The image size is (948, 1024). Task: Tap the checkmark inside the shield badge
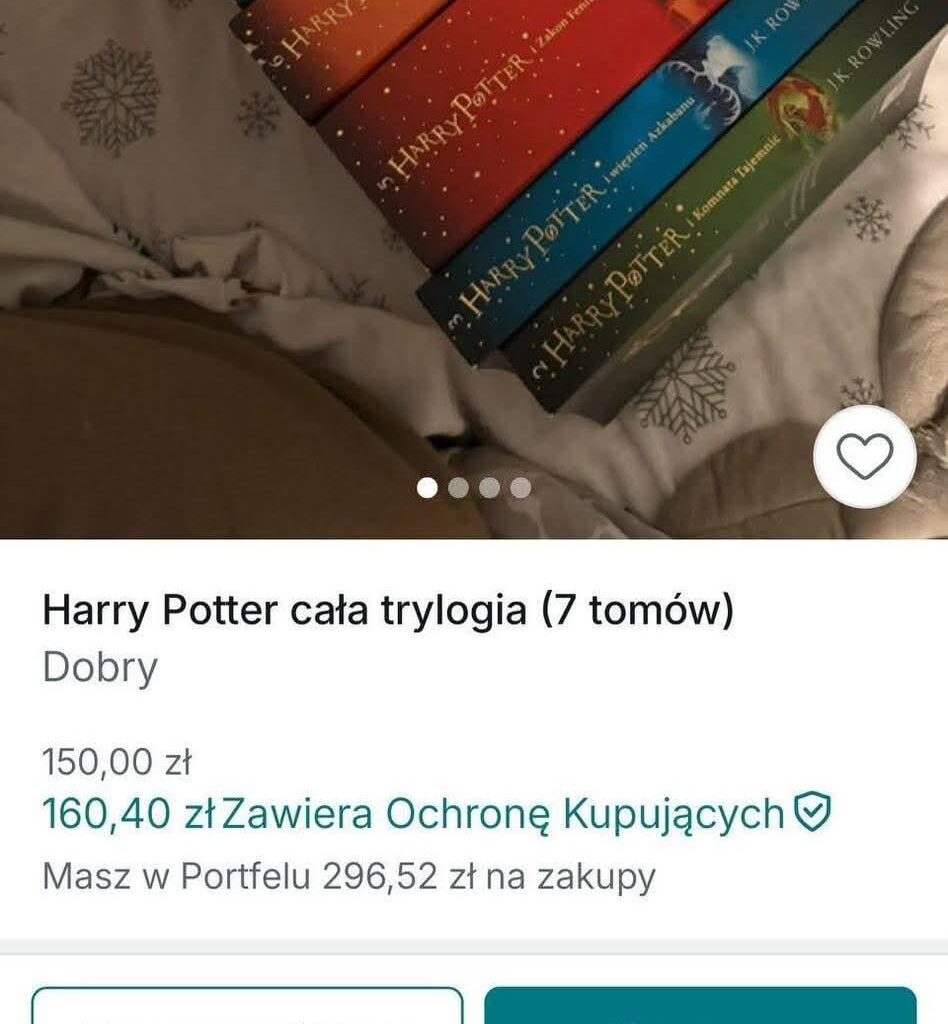pos(812,810)
